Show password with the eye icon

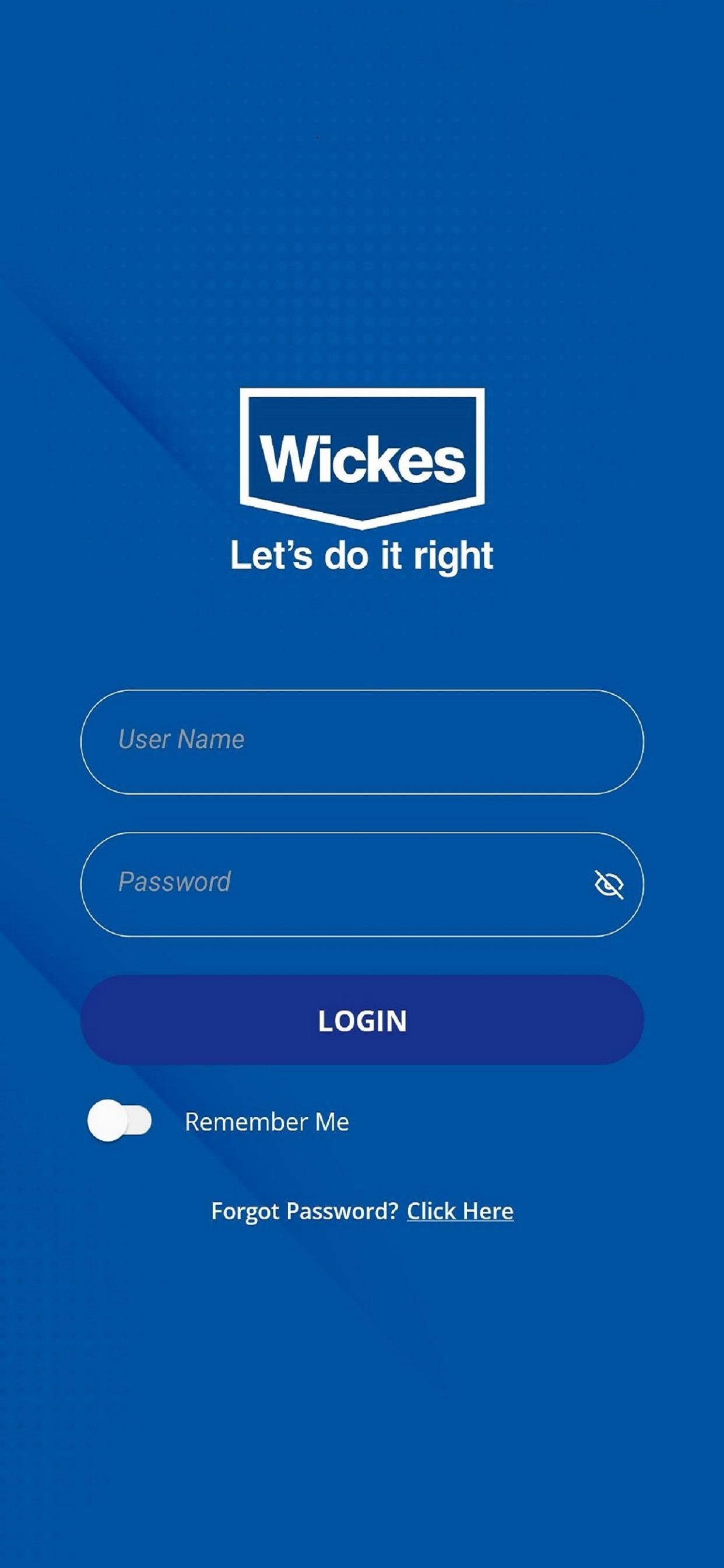click(609, 884)
